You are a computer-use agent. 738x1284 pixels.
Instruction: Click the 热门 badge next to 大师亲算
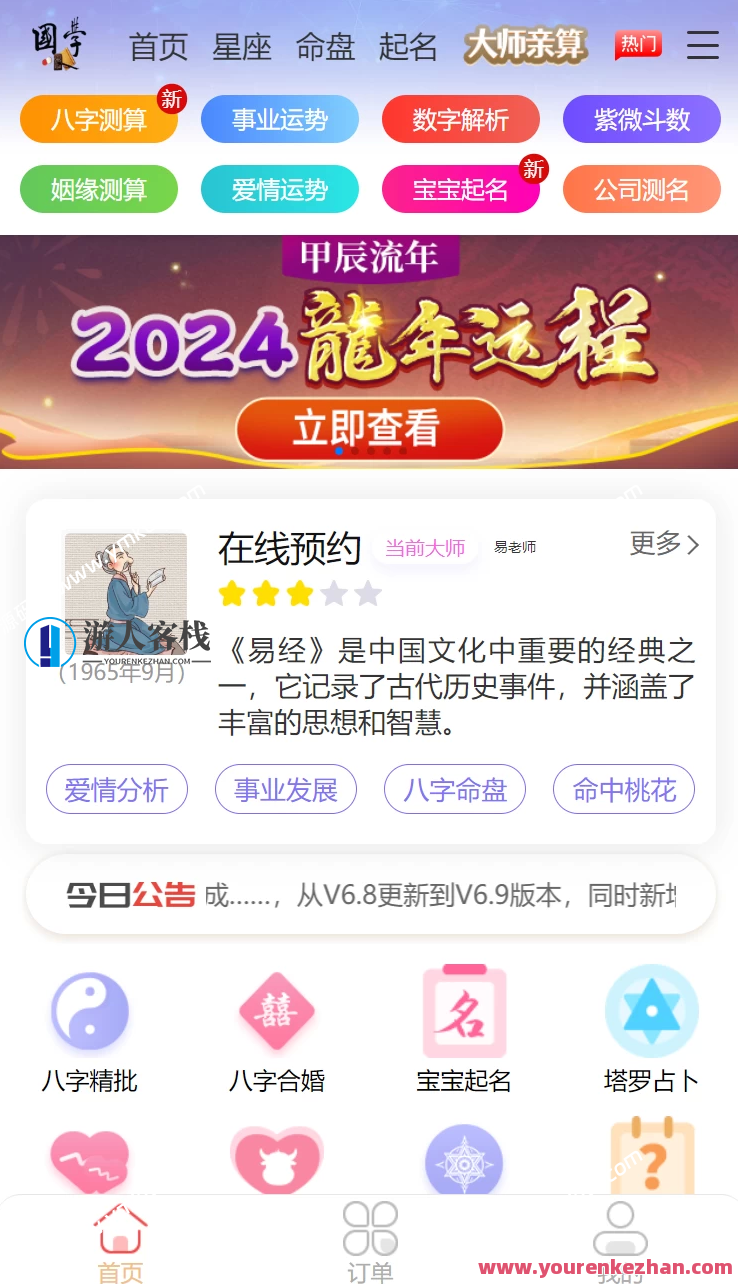(x=638, y=44)
